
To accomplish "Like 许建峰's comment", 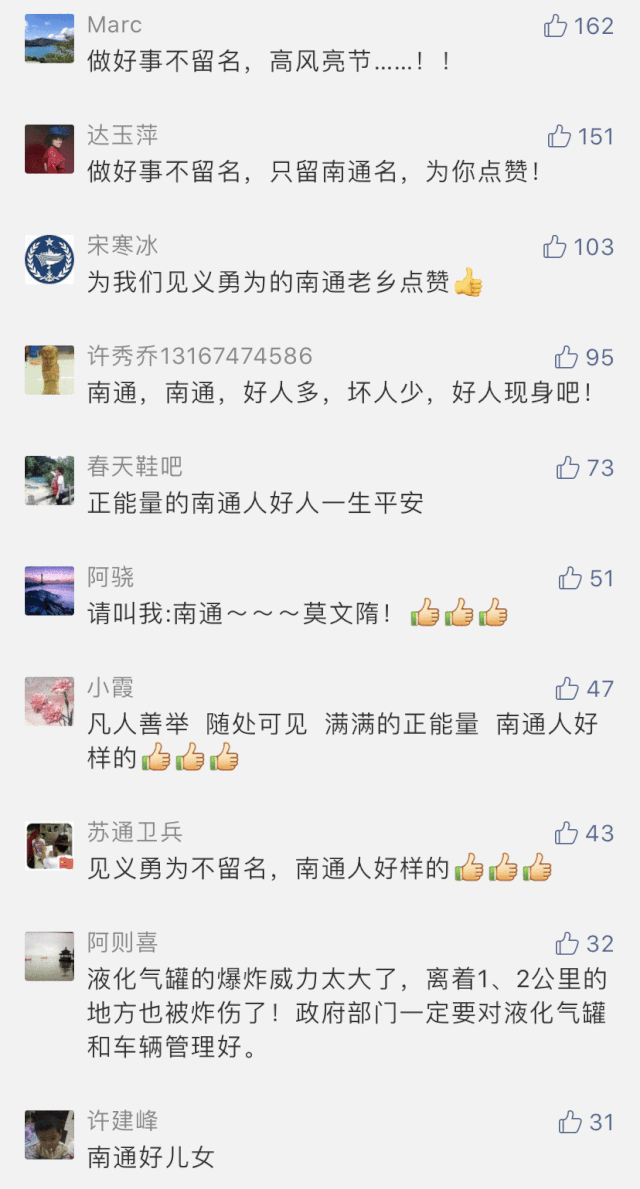I will pos(570,1121).
